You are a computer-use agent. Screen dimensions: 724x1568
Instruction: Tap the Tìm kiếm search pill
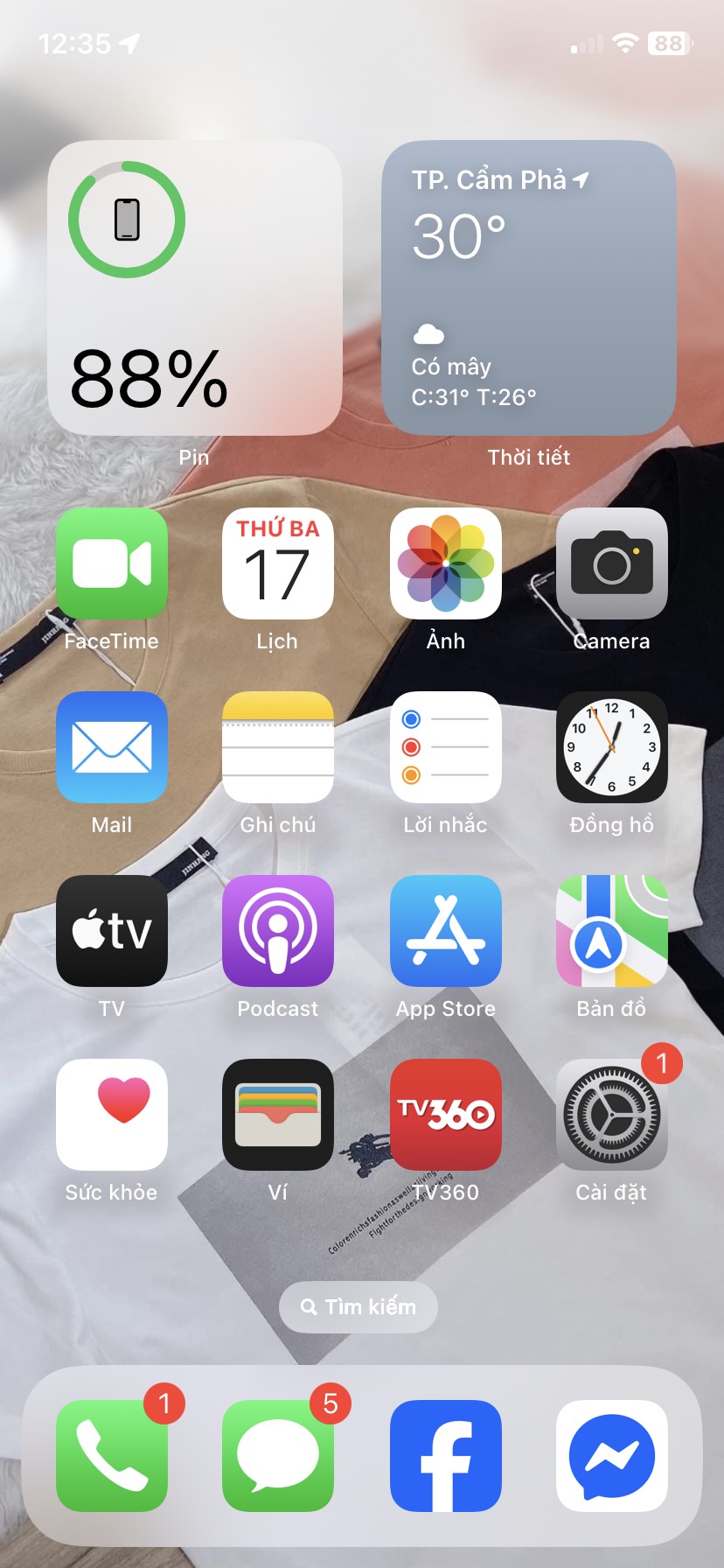click(359, 1307)
